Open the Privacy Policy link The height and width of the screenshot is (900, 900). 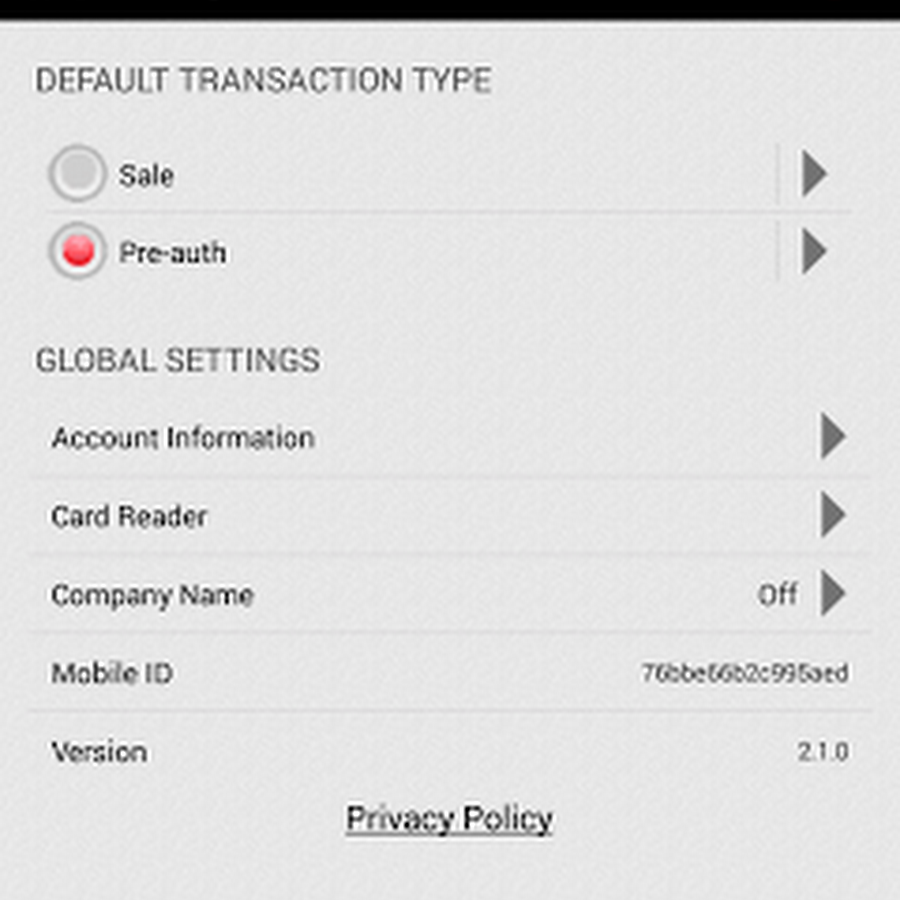tap(449, 819)
